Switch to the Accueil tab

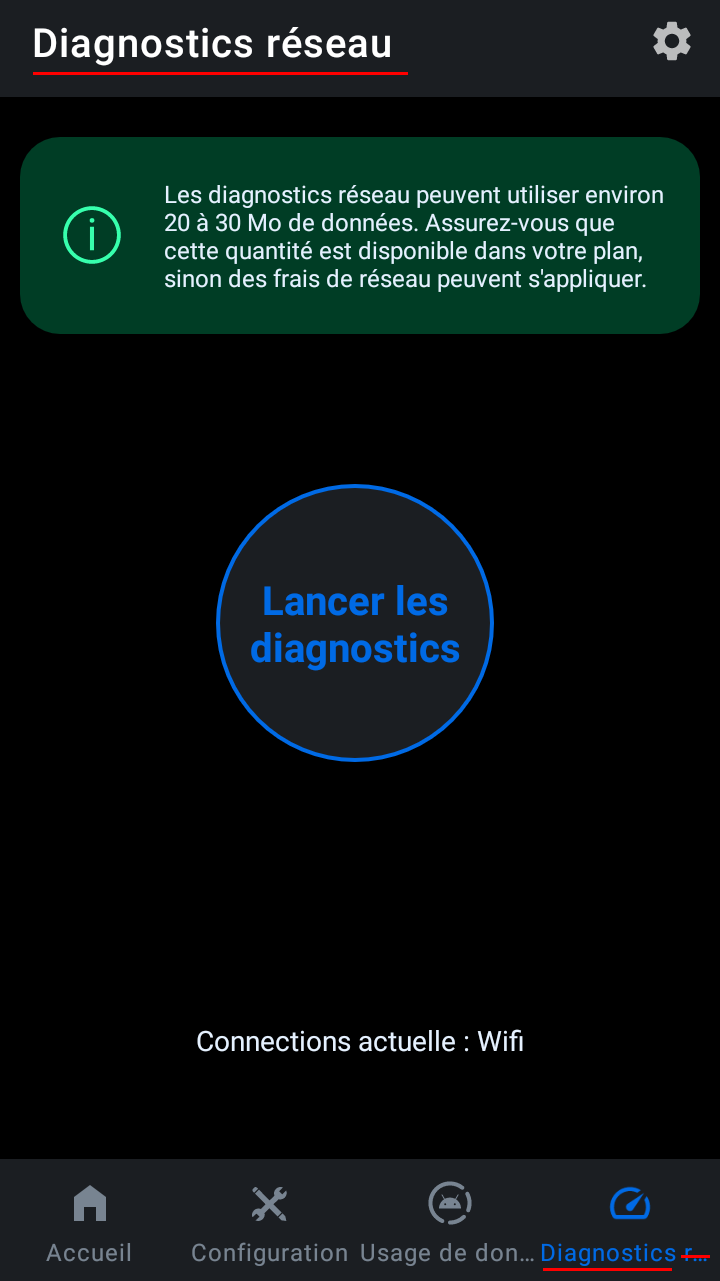(x=89, y=1223)
